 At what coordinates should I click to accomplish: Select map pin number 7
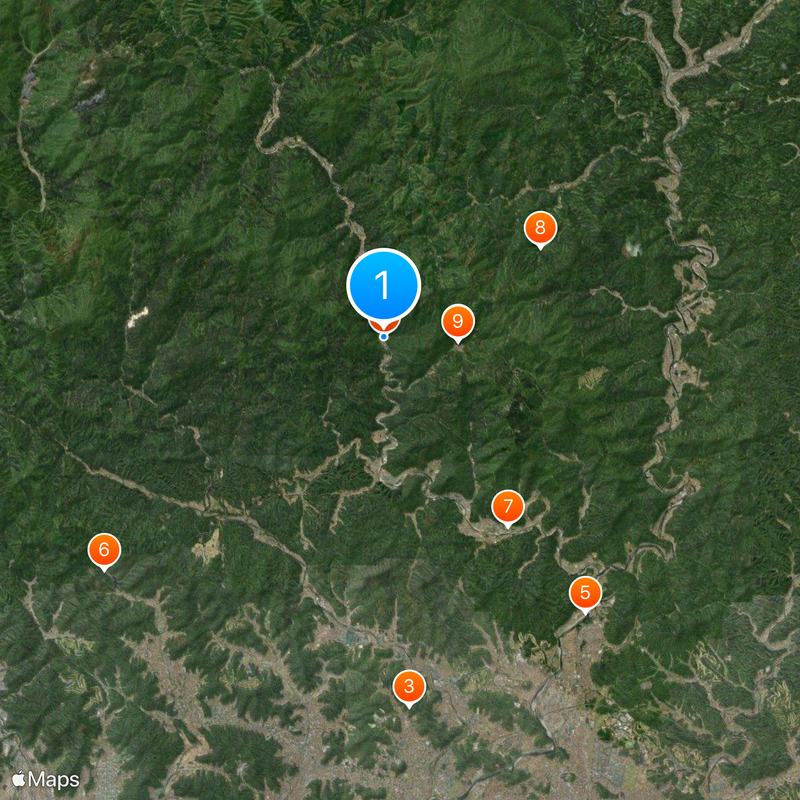click(x=507, y=505)
